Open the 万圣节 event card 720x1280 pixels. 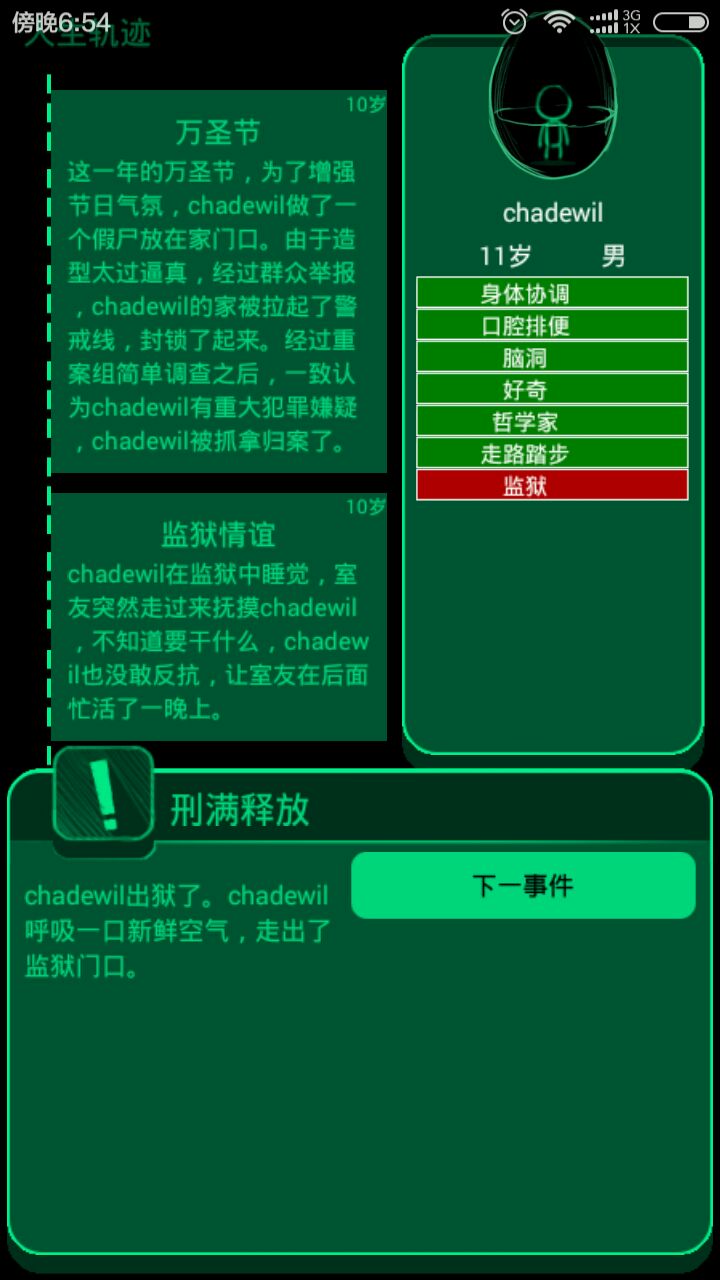[x=218, y=282]
